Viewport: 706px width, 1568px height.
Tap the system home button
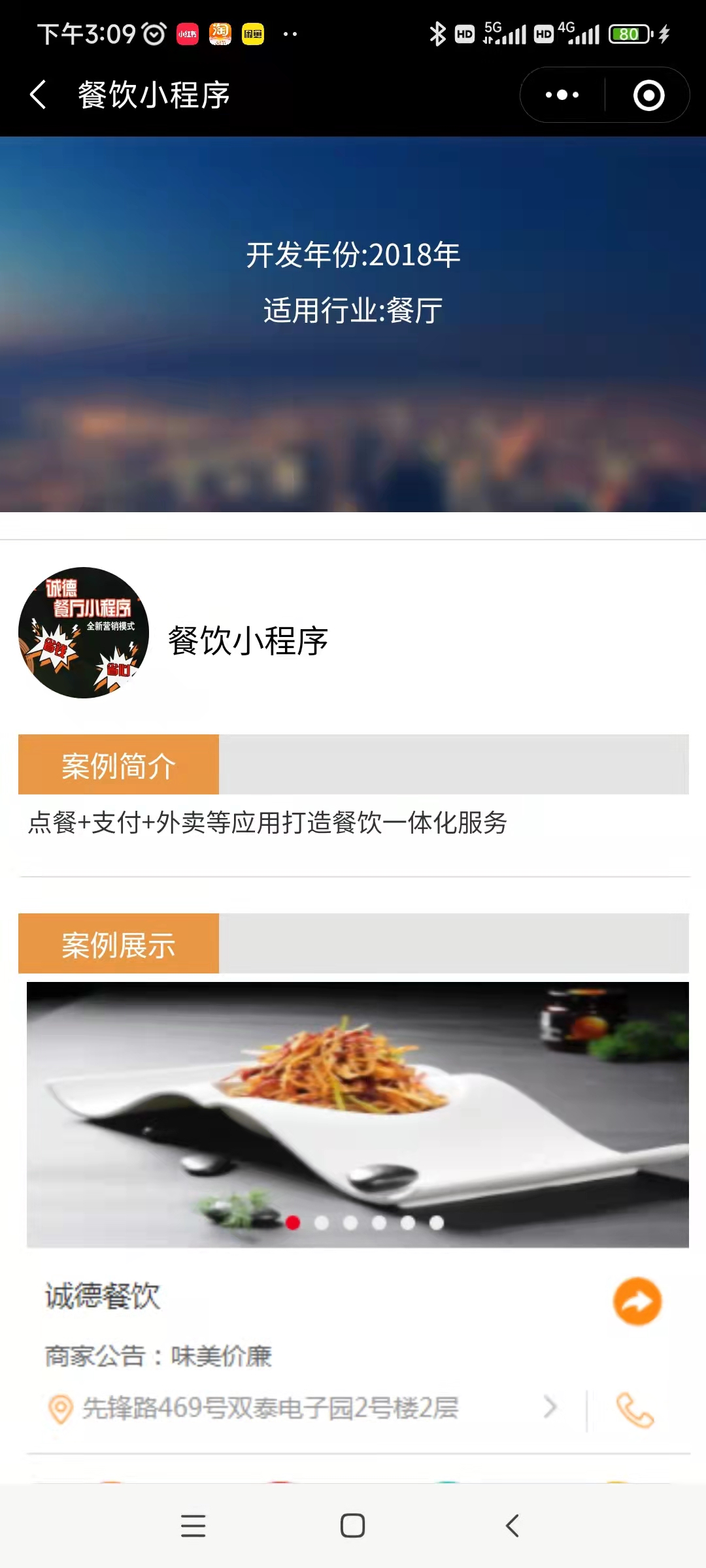(352, 1526)
